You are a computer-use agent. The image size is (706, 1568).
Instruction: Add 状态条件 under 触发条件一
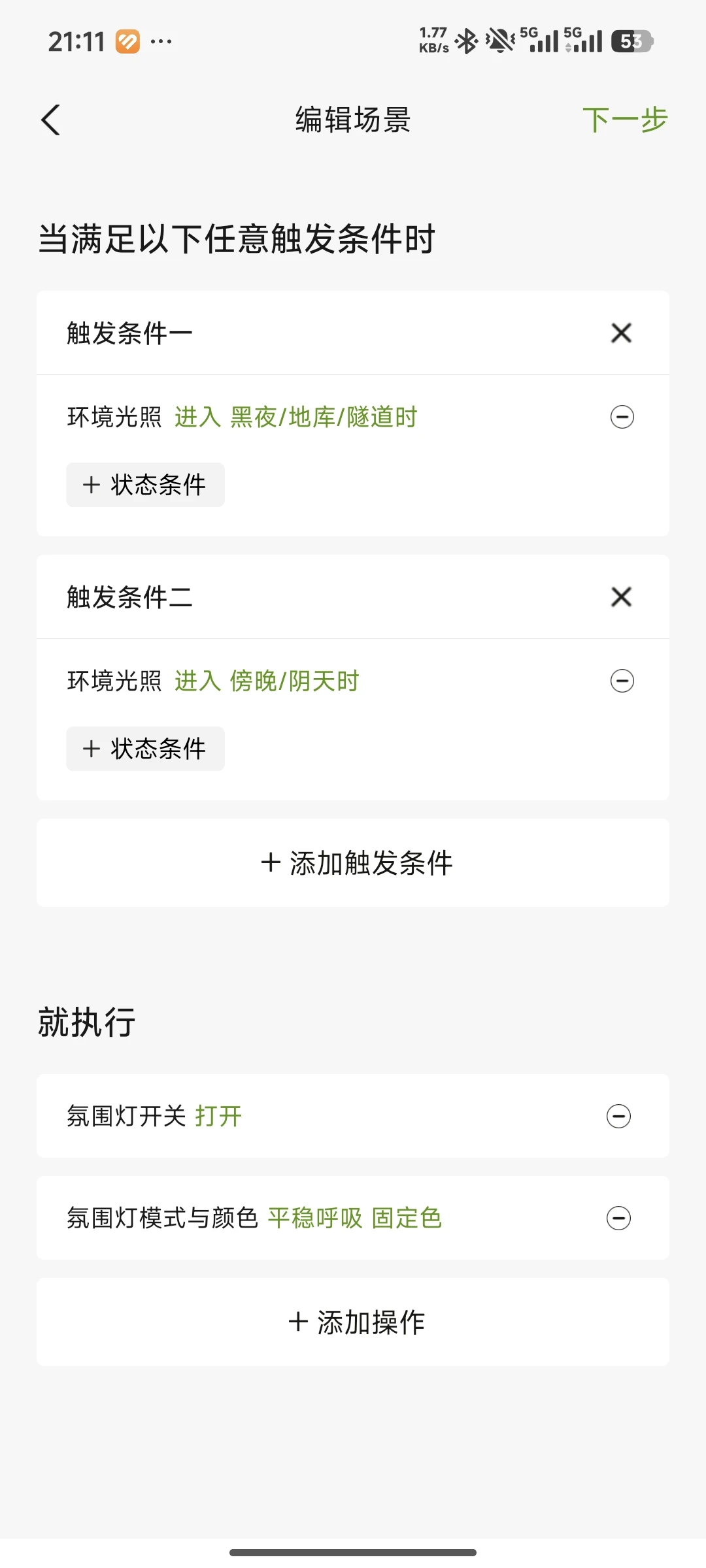pyautogui.click(x=145, y=485)
